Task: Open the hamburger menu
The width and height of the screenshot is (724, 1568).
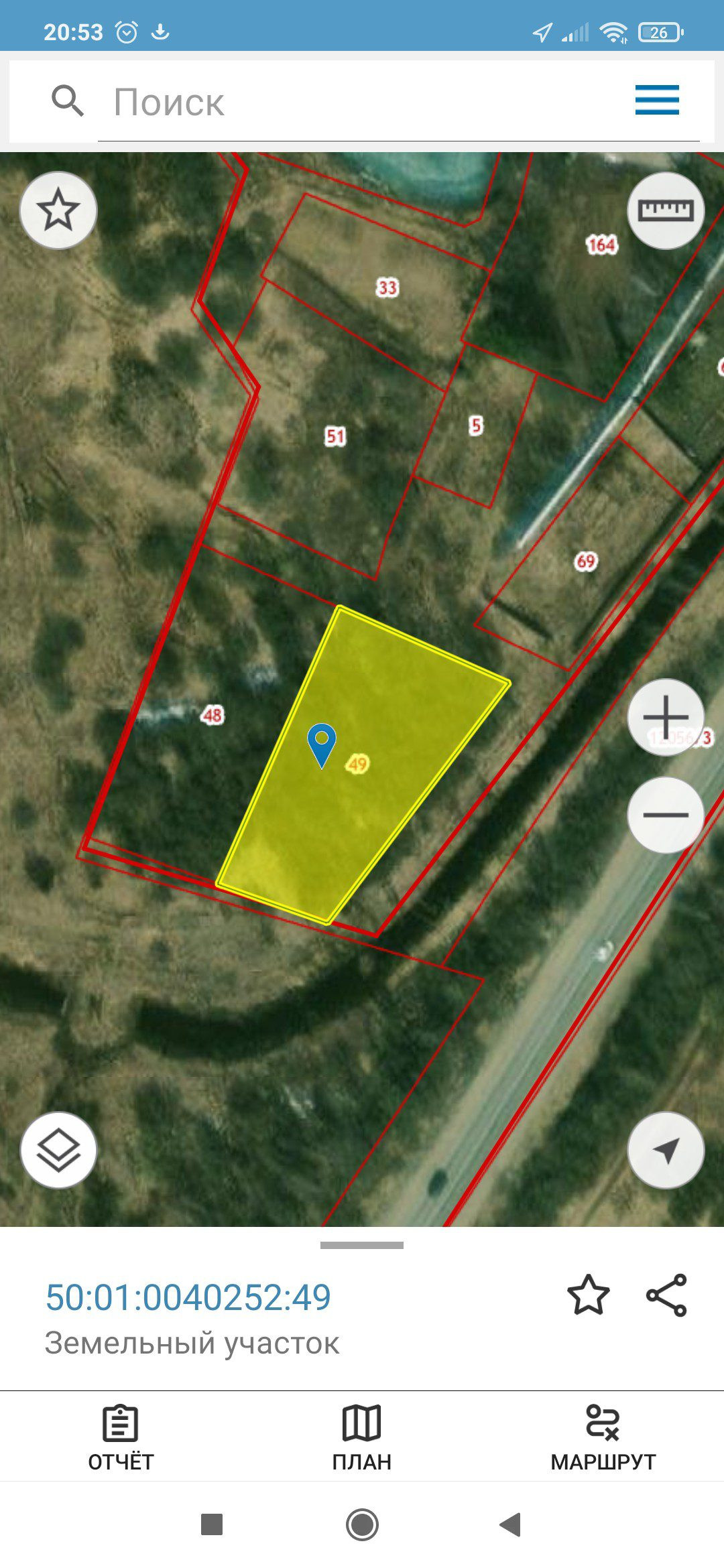Action: tap(657, 101)
